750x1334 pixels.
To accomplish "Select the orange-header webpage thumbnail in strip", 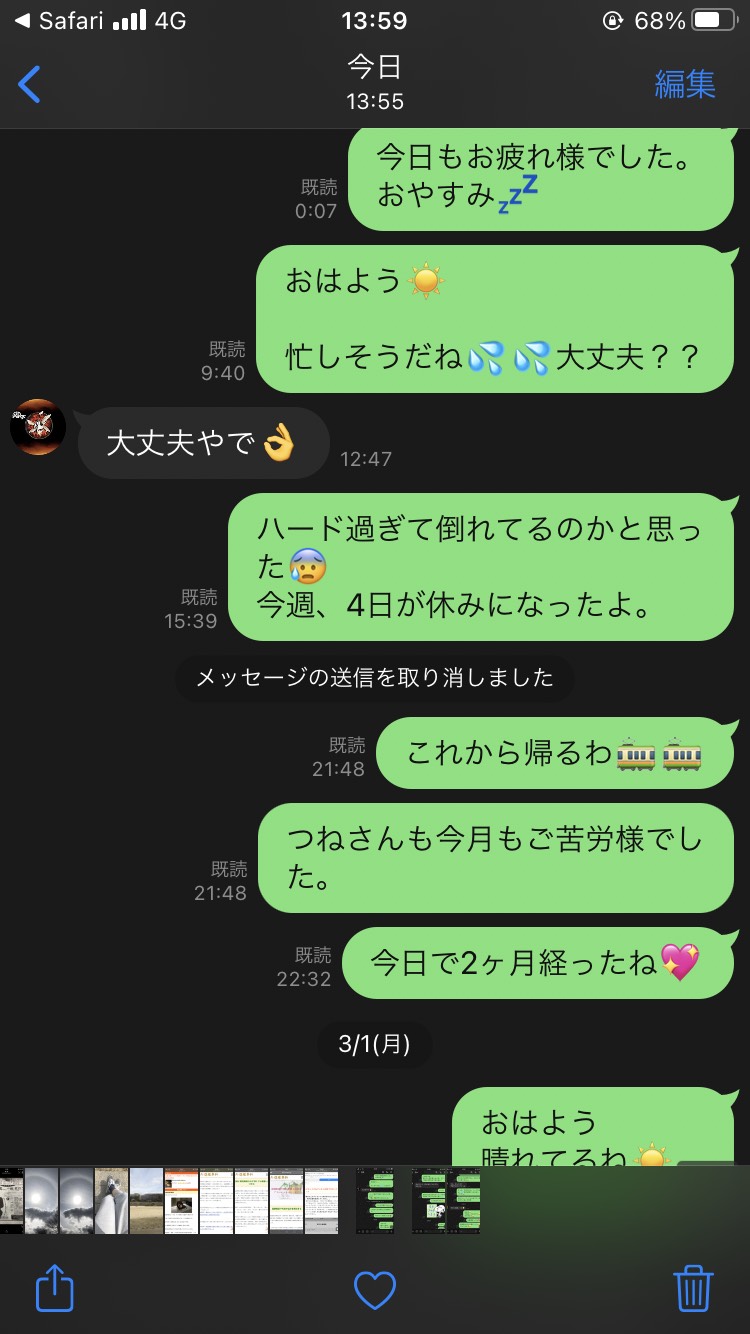I will (x=181, y=1200).
